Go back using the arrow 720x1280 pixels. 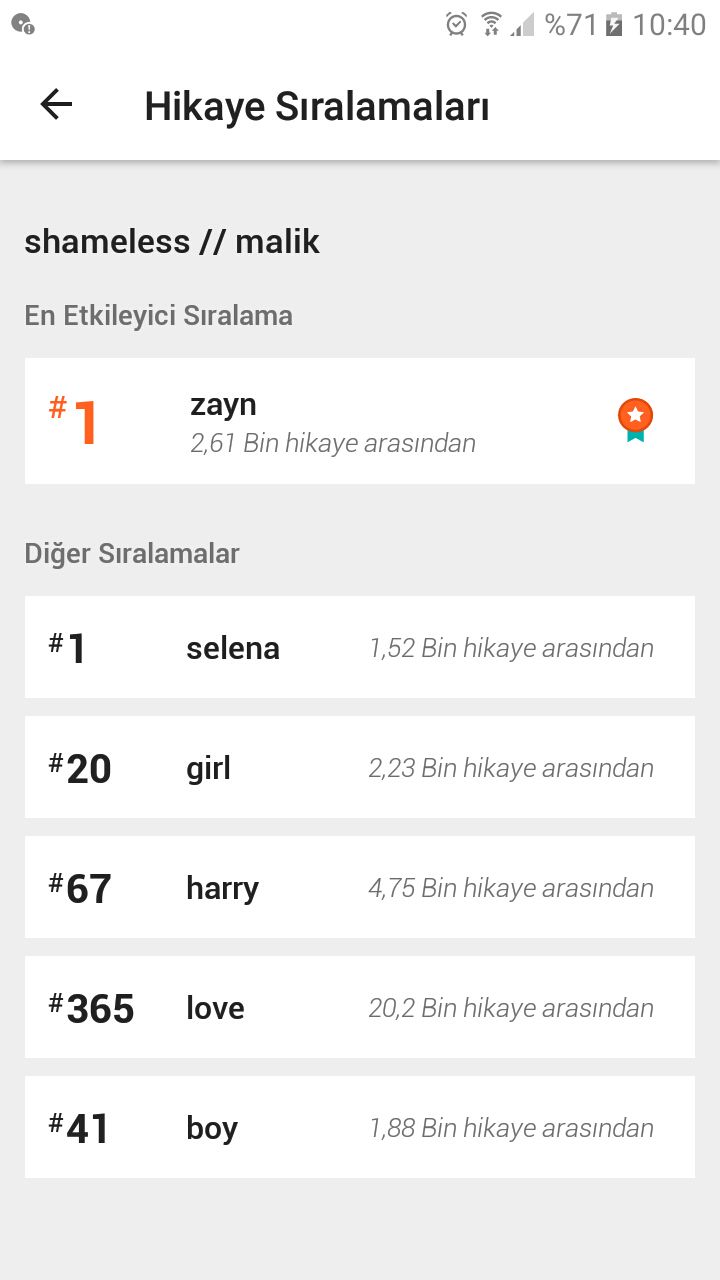[56, 105]
